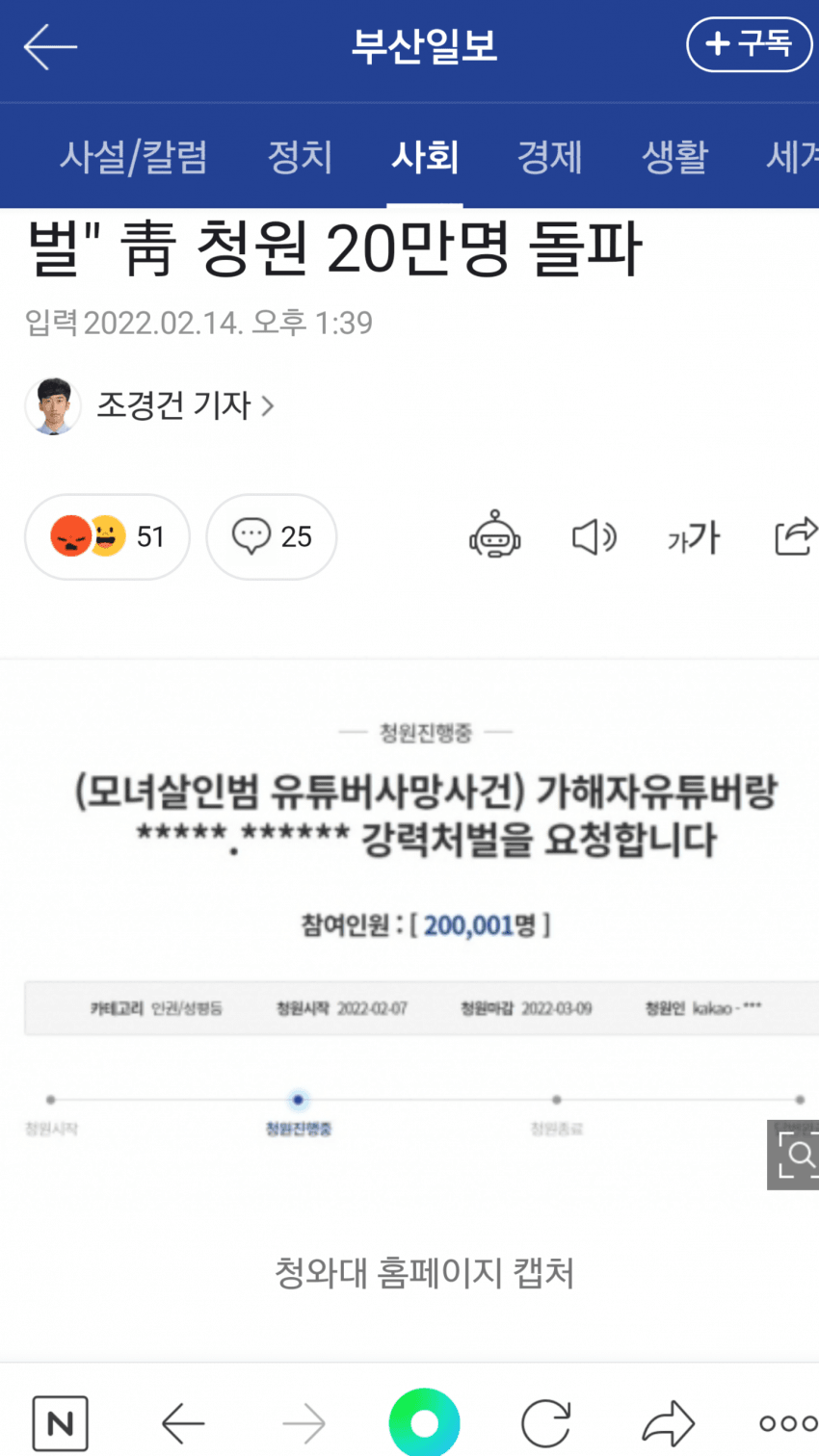Enlarge the petition image with the magnifier
The image size is (819, 1456).
tap(796, 1154)
